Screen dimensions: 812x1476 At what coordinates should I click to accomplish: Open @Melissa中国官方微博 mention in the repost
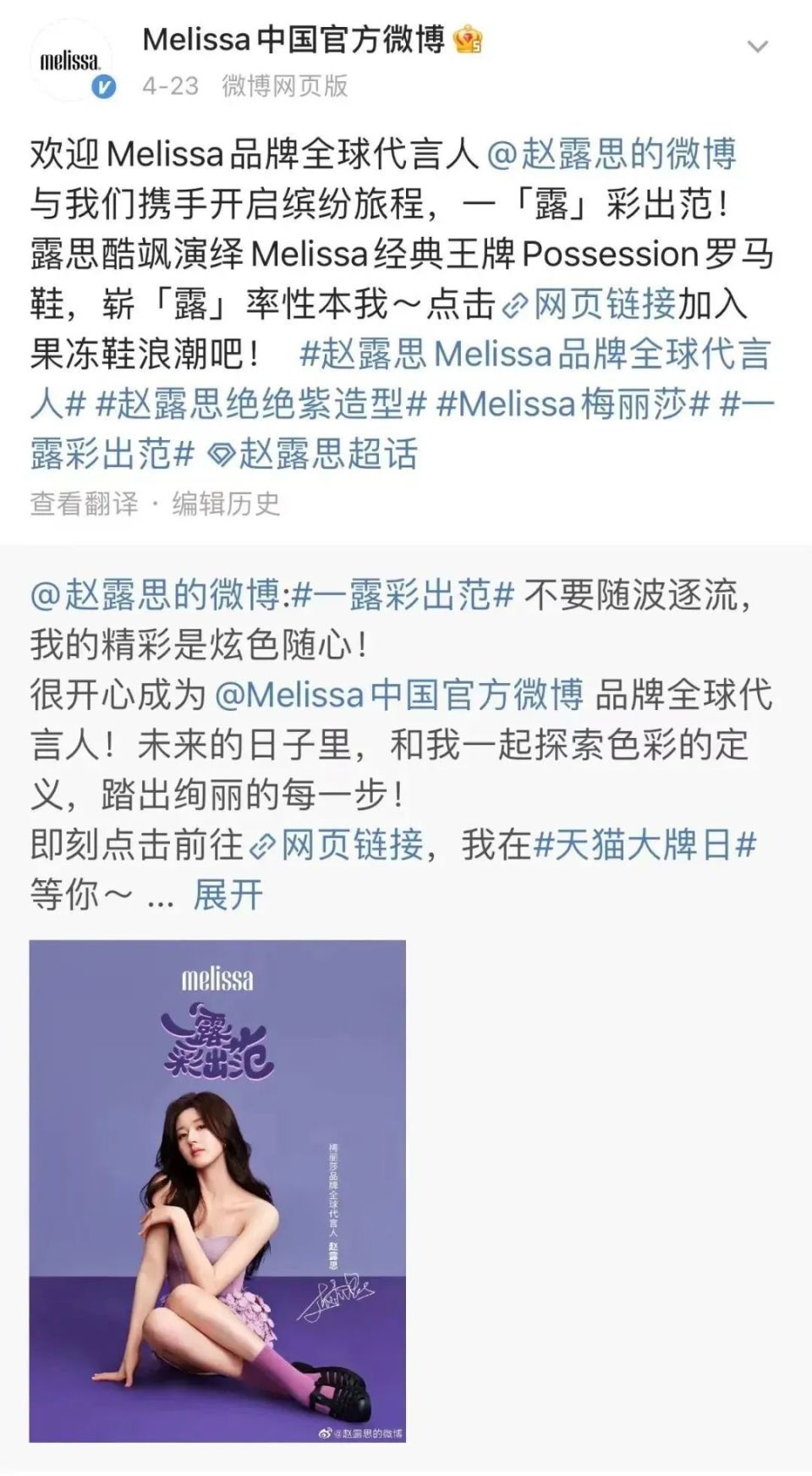pos(399,696)
